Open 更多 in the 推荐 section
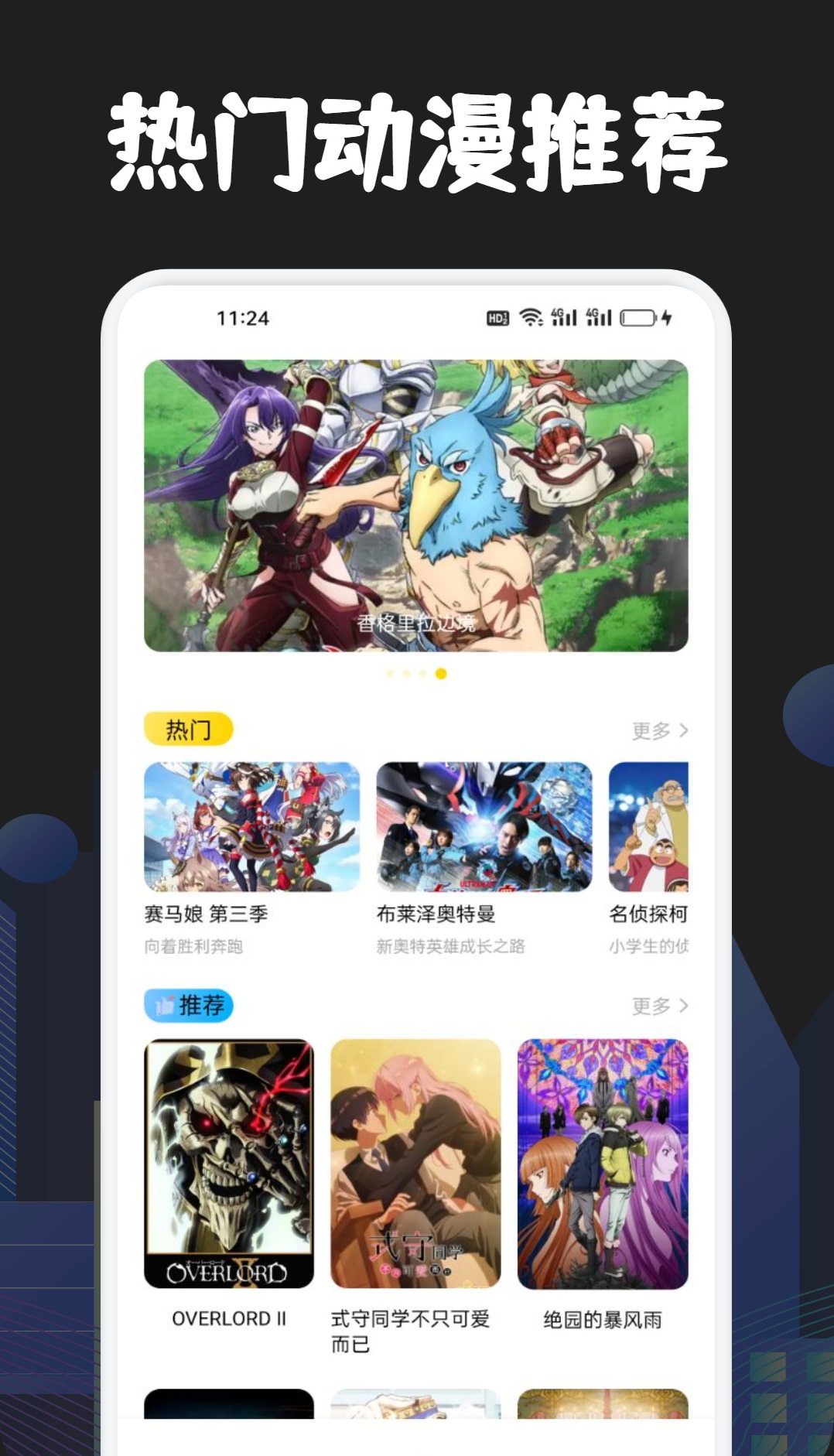 pyautogui.click(x=651, y=1004)
